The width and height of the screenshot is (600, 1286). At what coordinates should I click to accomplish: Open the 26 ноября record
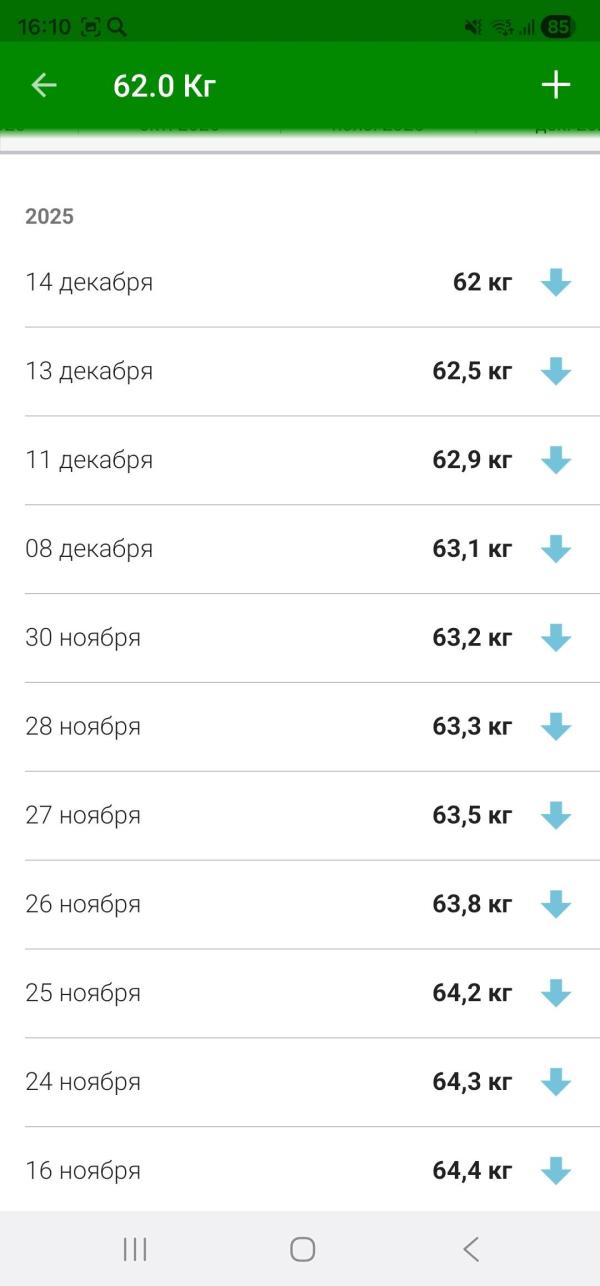pos(298,905)
